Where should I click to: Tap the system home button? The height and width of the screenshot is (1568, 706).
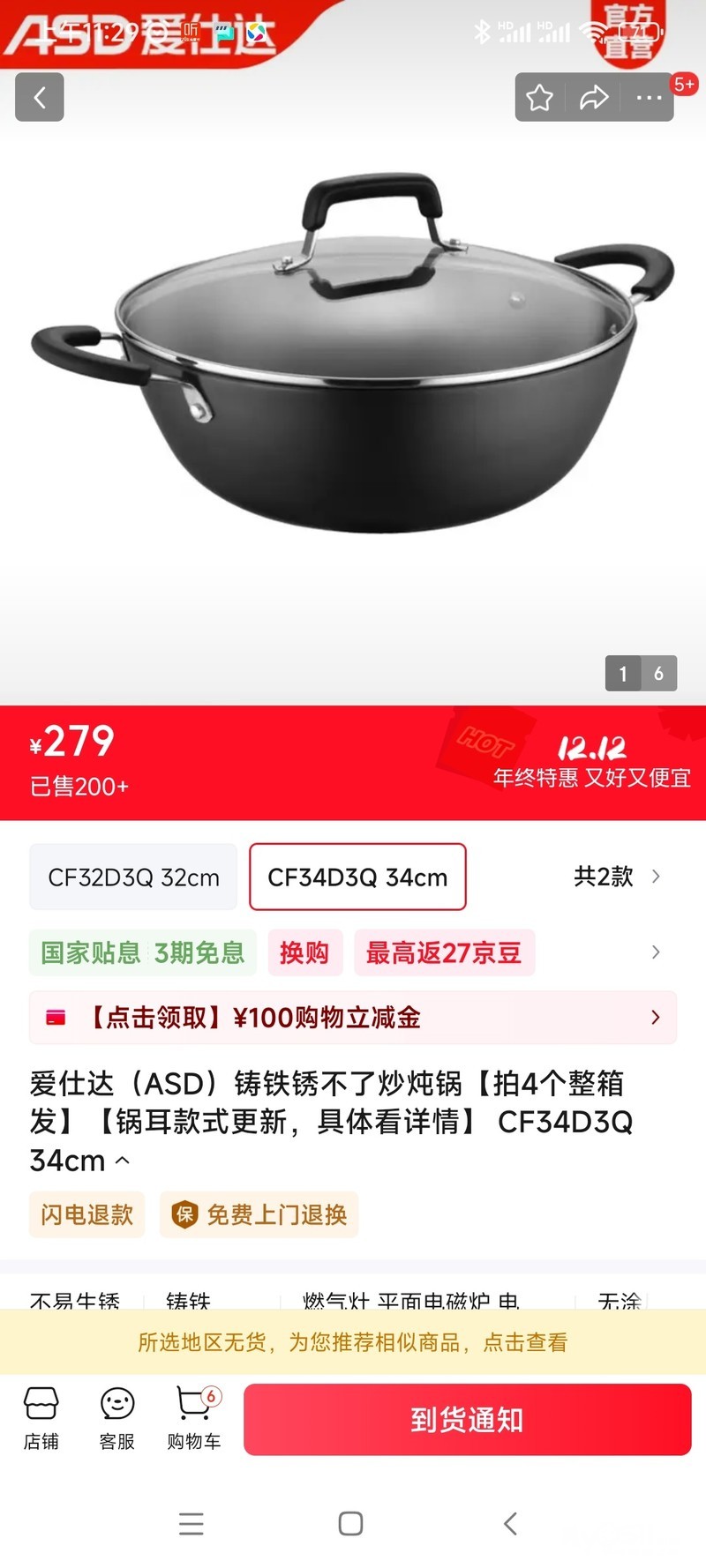(350, 1524)
